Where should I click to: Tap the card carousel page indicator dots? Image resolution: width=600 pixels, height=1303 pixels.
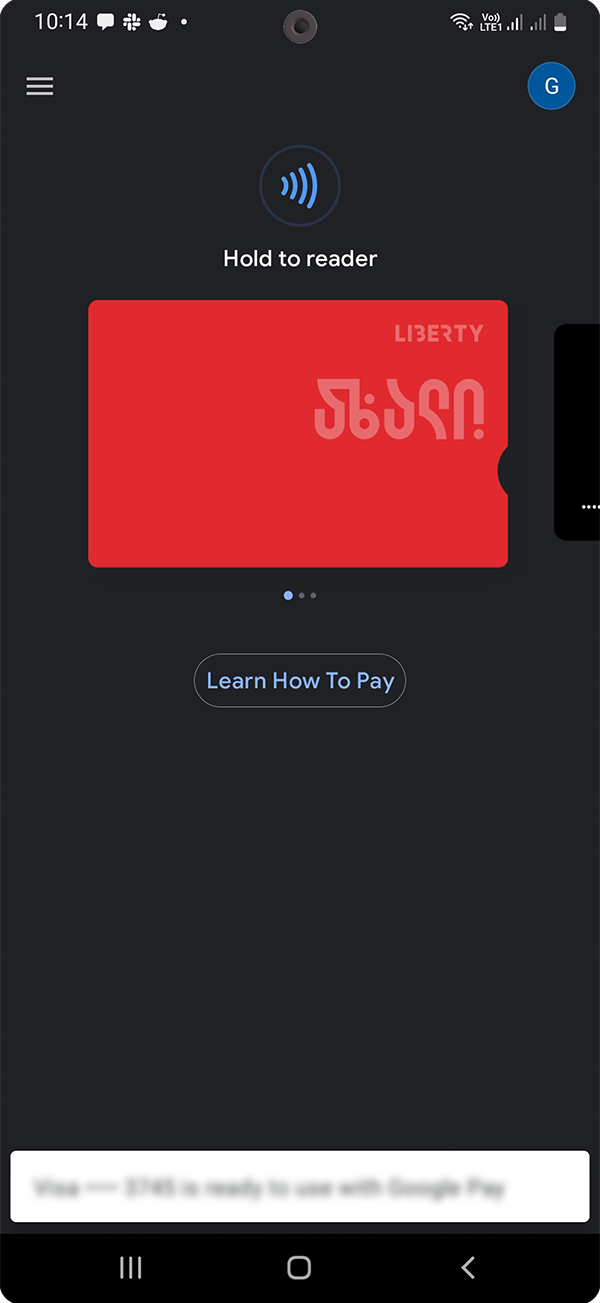tap(300, 595)
